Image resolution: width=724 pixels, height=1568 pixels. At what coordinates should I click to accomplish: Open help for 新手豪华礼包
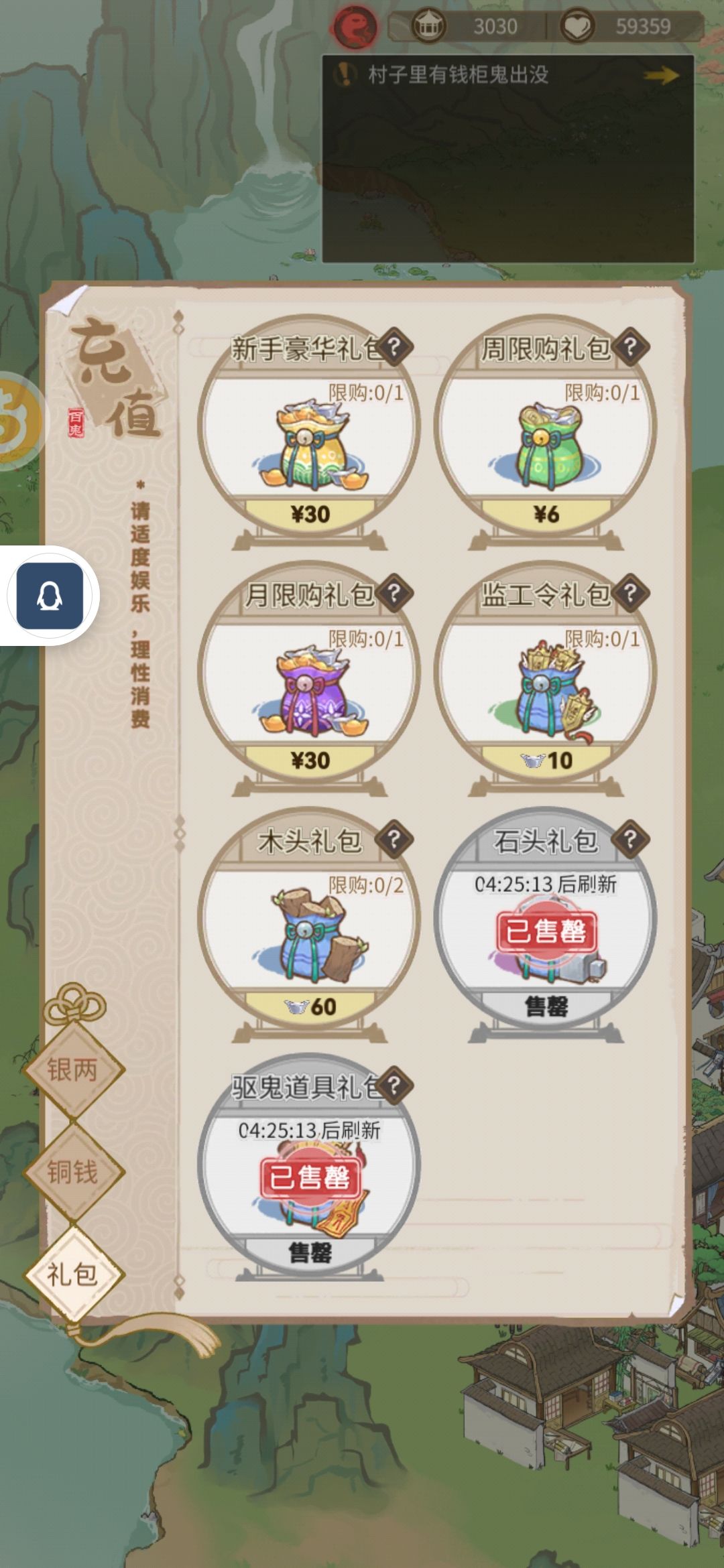(x=394, y=347)
